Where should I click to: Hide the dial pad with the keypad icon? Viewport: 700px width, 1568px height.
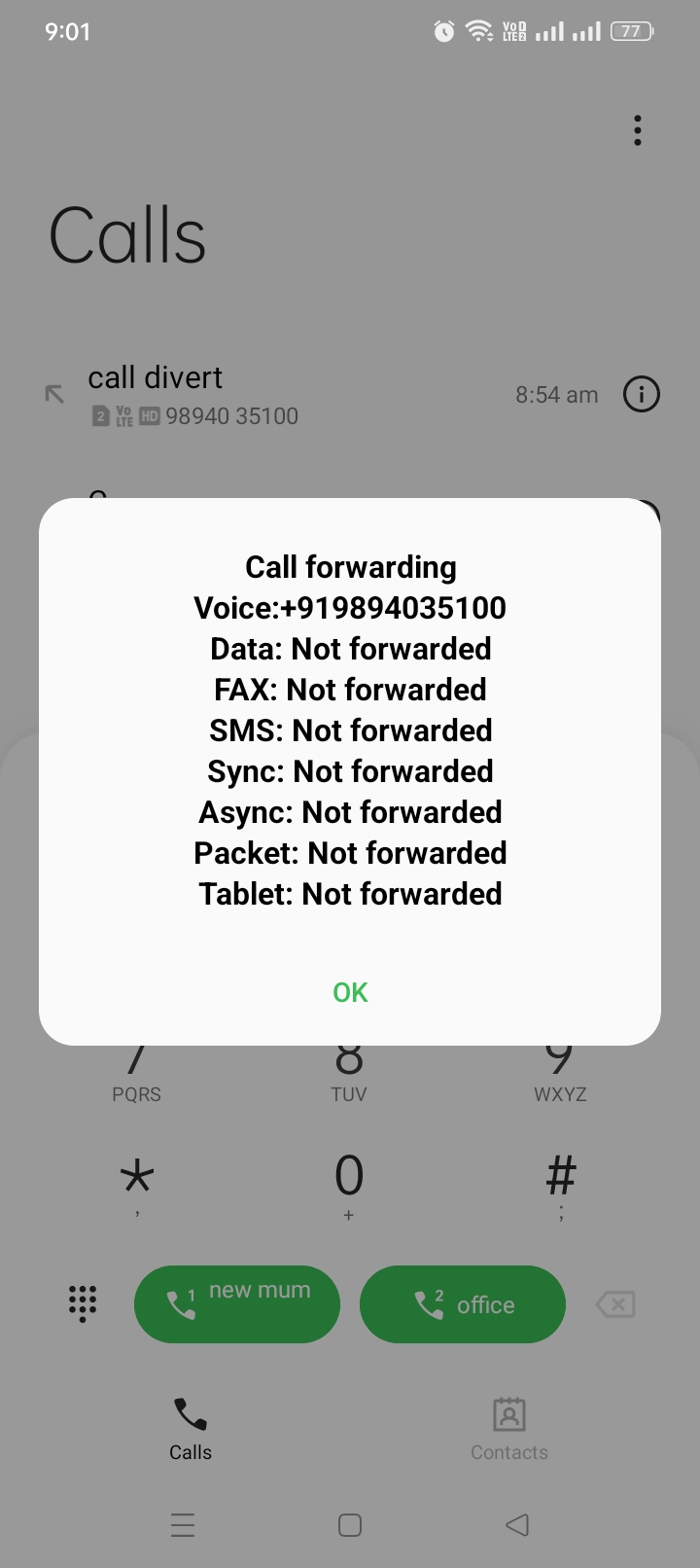coord(83,1303)
